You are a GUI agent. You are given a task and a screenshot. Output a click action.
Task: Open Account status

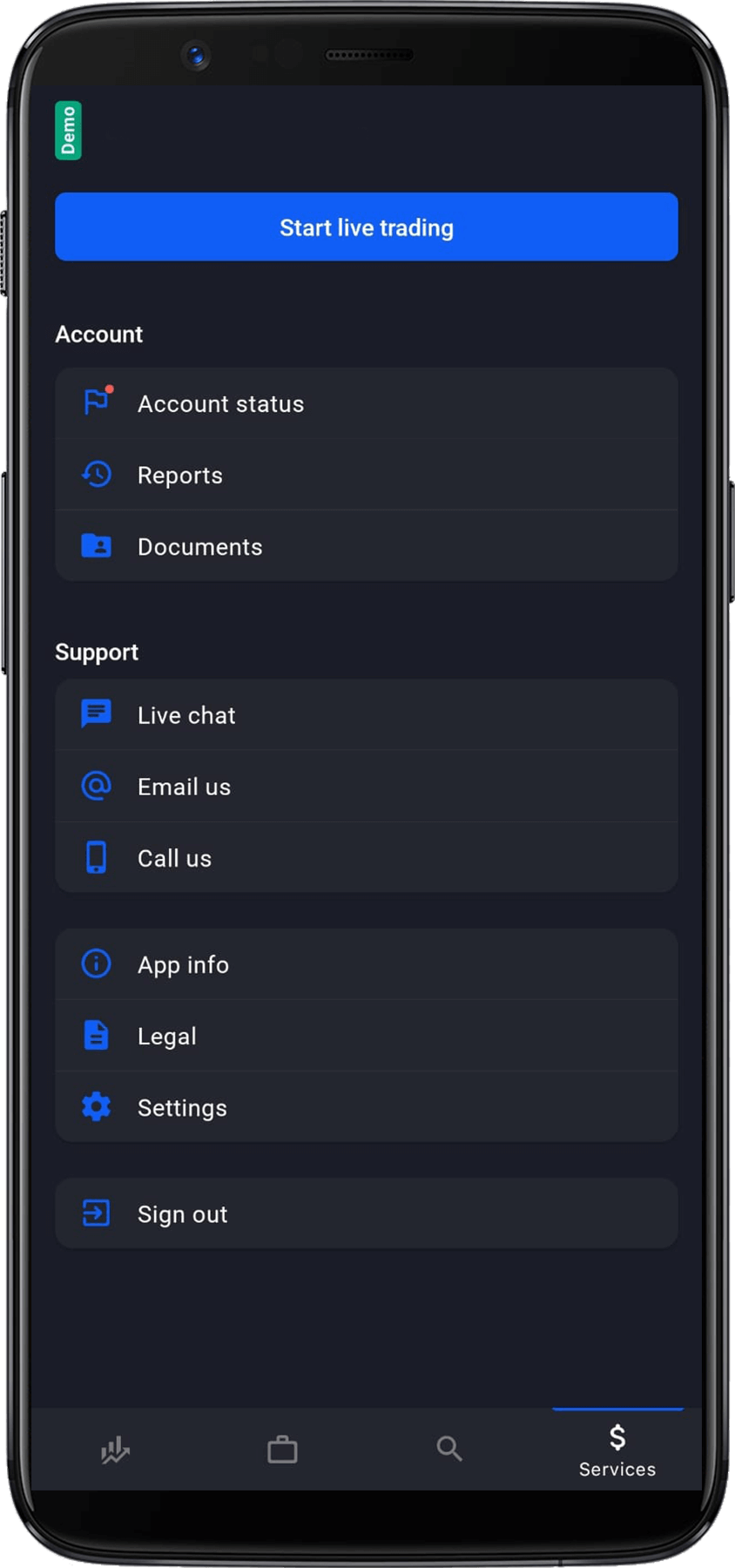point(366,403)
